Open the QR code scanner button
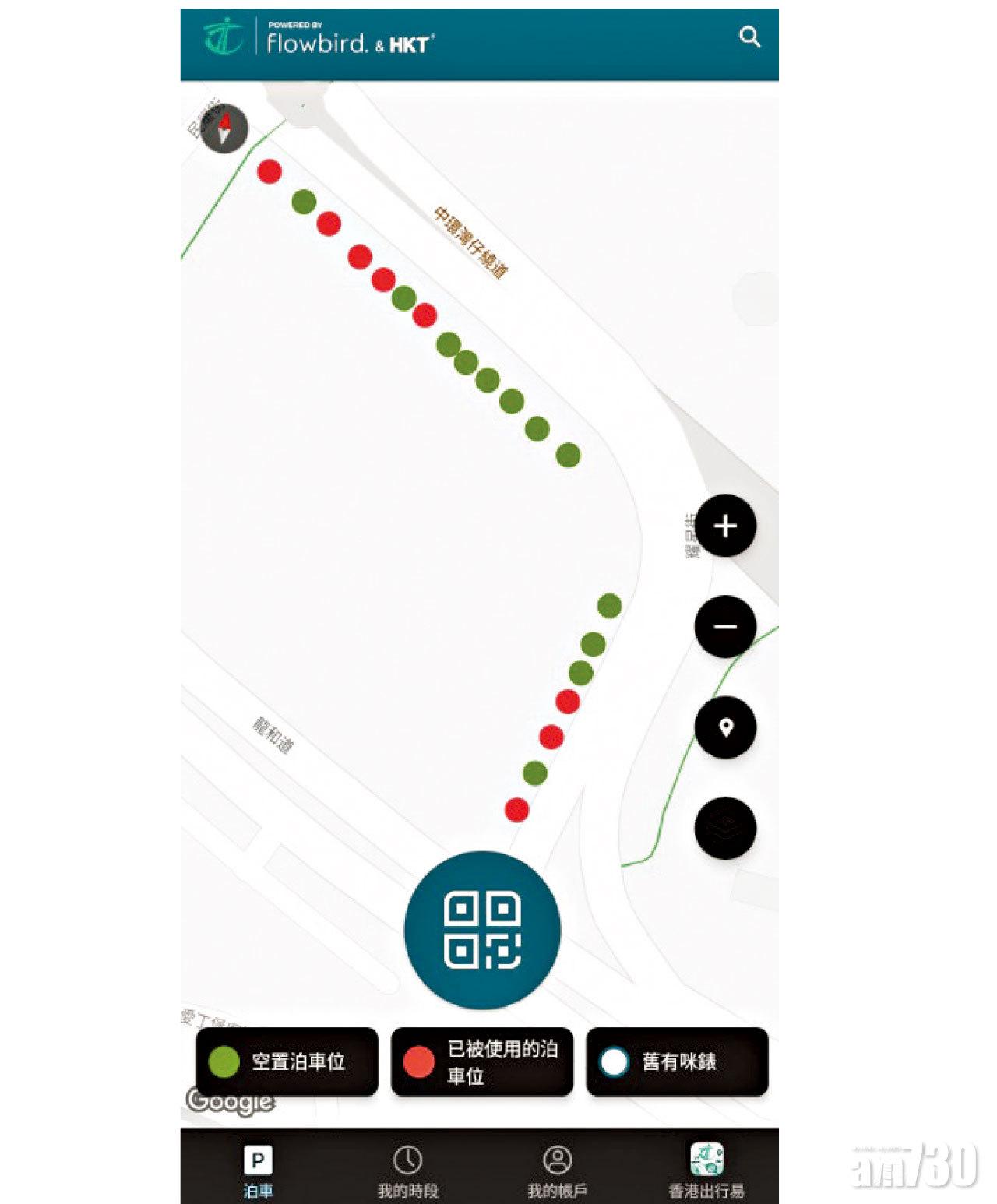Image resolution: width=997 pixels, height=1204 pixels. 482,930
